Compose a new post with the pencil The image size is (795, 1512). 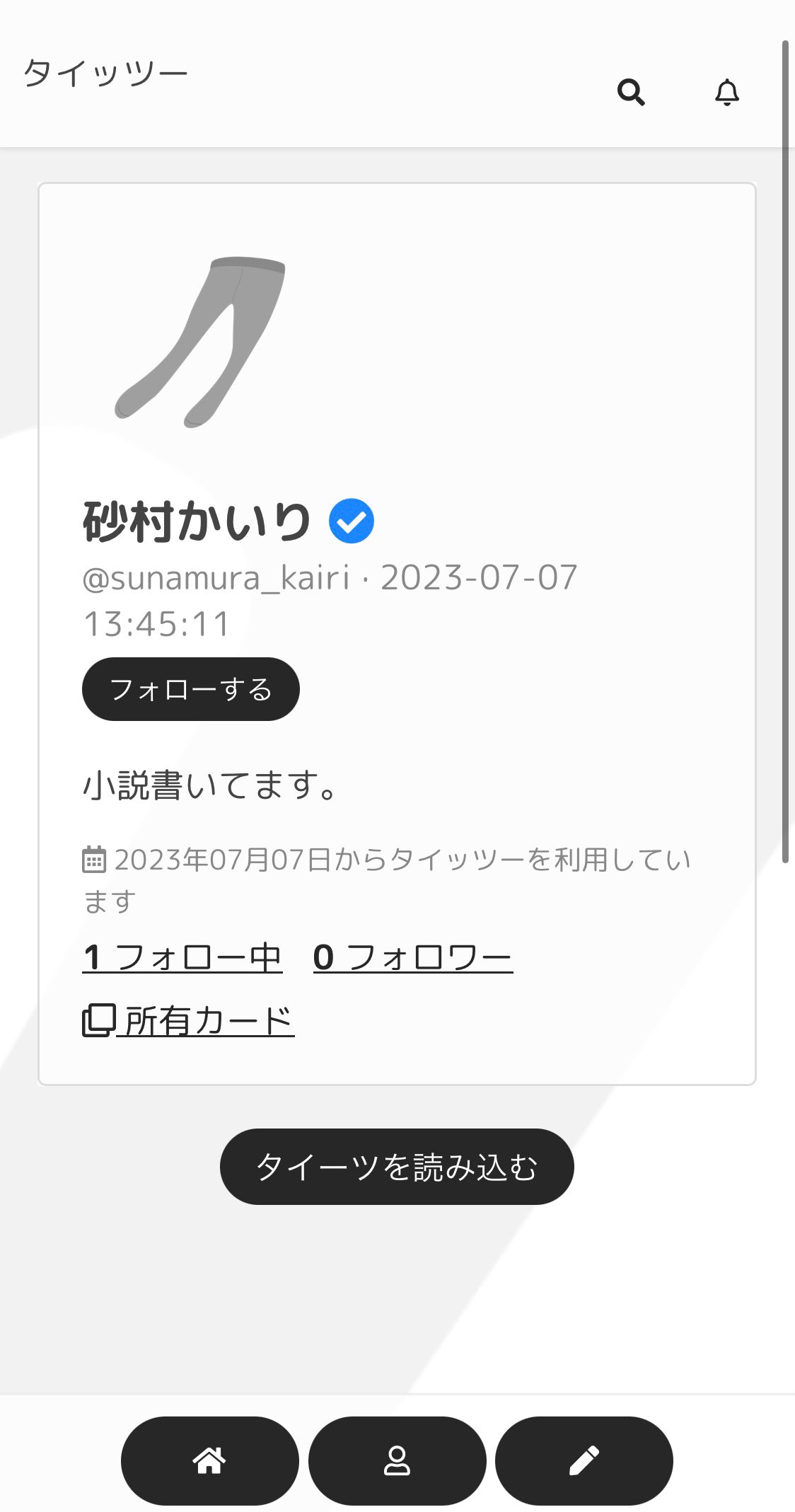click(x=584, y=1460)
